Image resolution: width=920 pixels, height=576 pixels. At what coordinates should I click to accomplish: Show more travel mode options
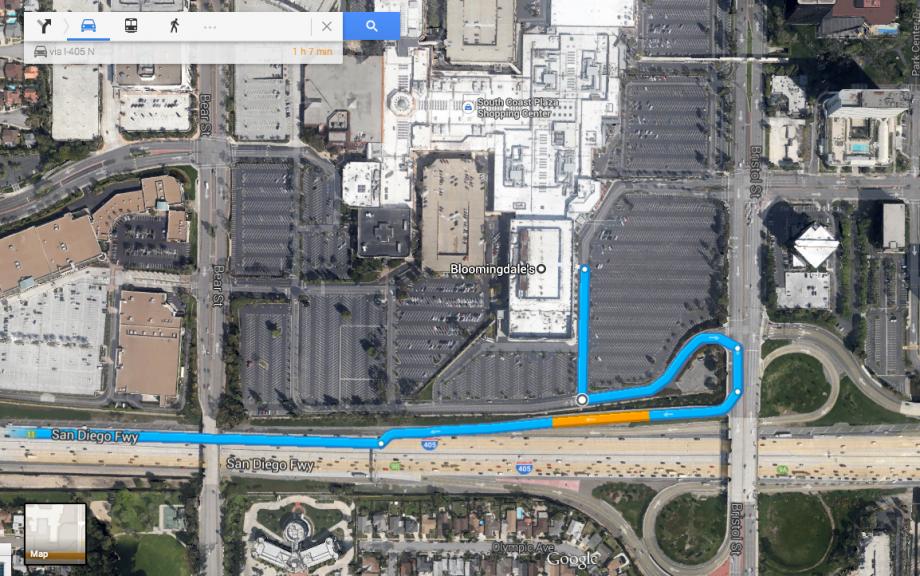(210, 26)
